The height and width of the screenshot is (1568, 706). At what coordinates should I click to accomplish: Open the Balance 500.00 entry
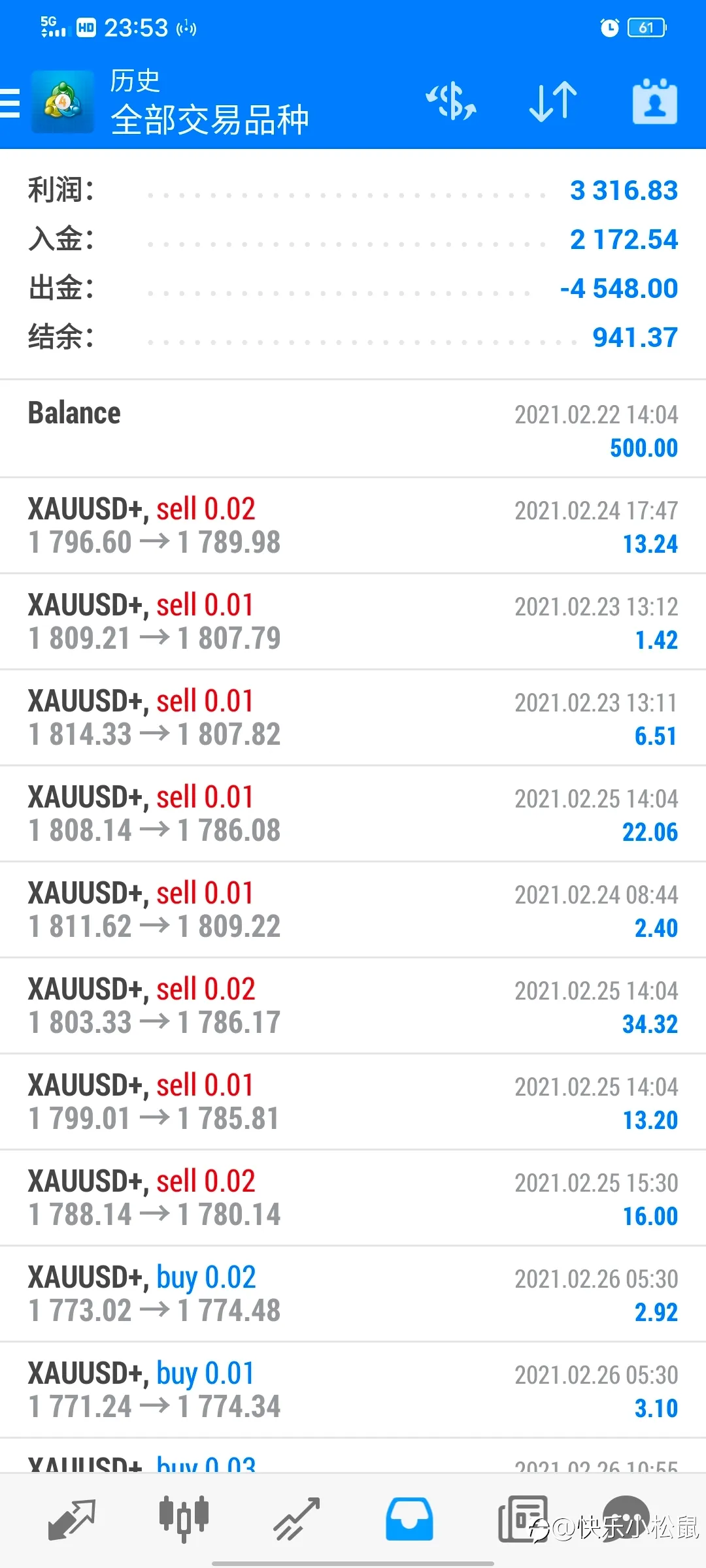pyautogui.click(x=353, y=429)
